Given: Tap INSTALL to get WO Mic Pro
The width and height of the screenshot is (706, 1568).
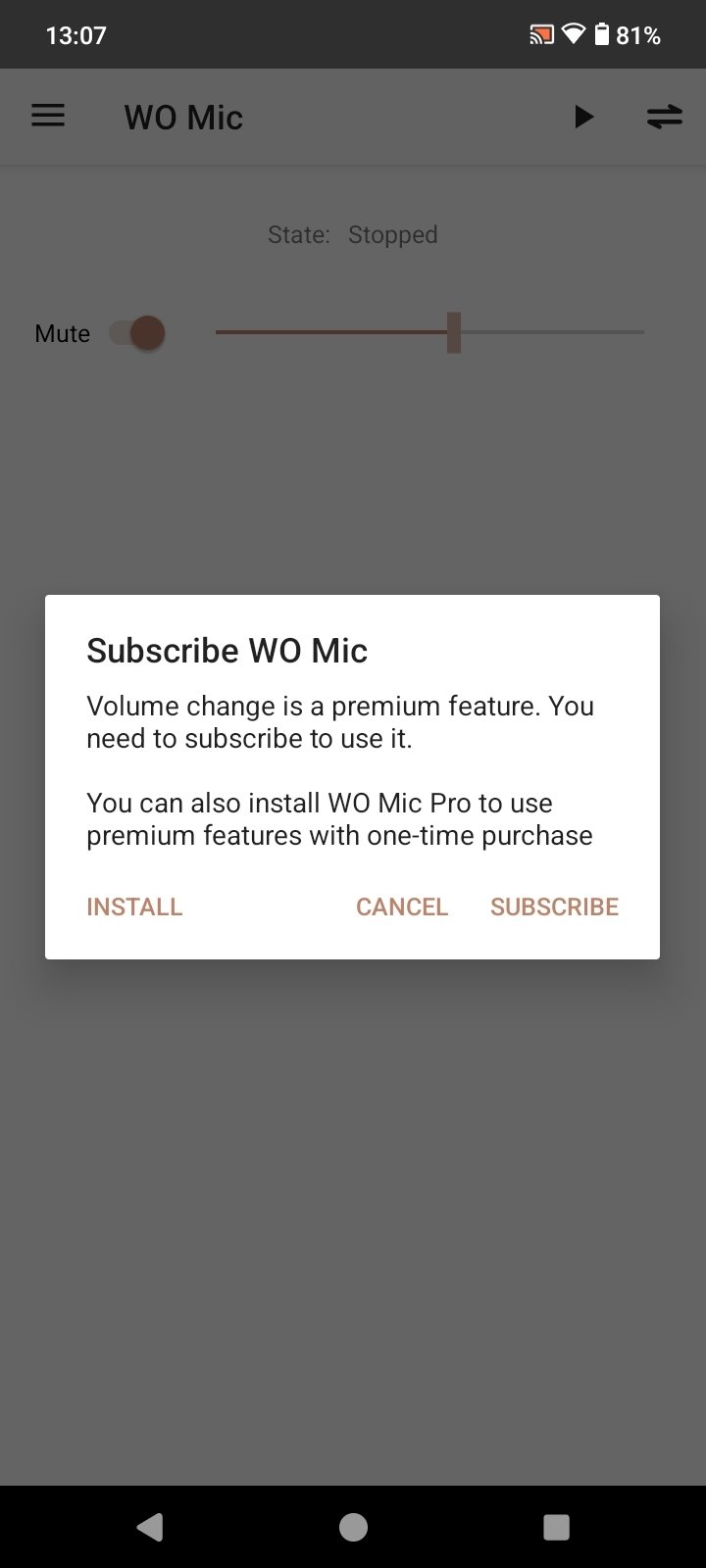Looking at the screenshot, I should [134, 906].
